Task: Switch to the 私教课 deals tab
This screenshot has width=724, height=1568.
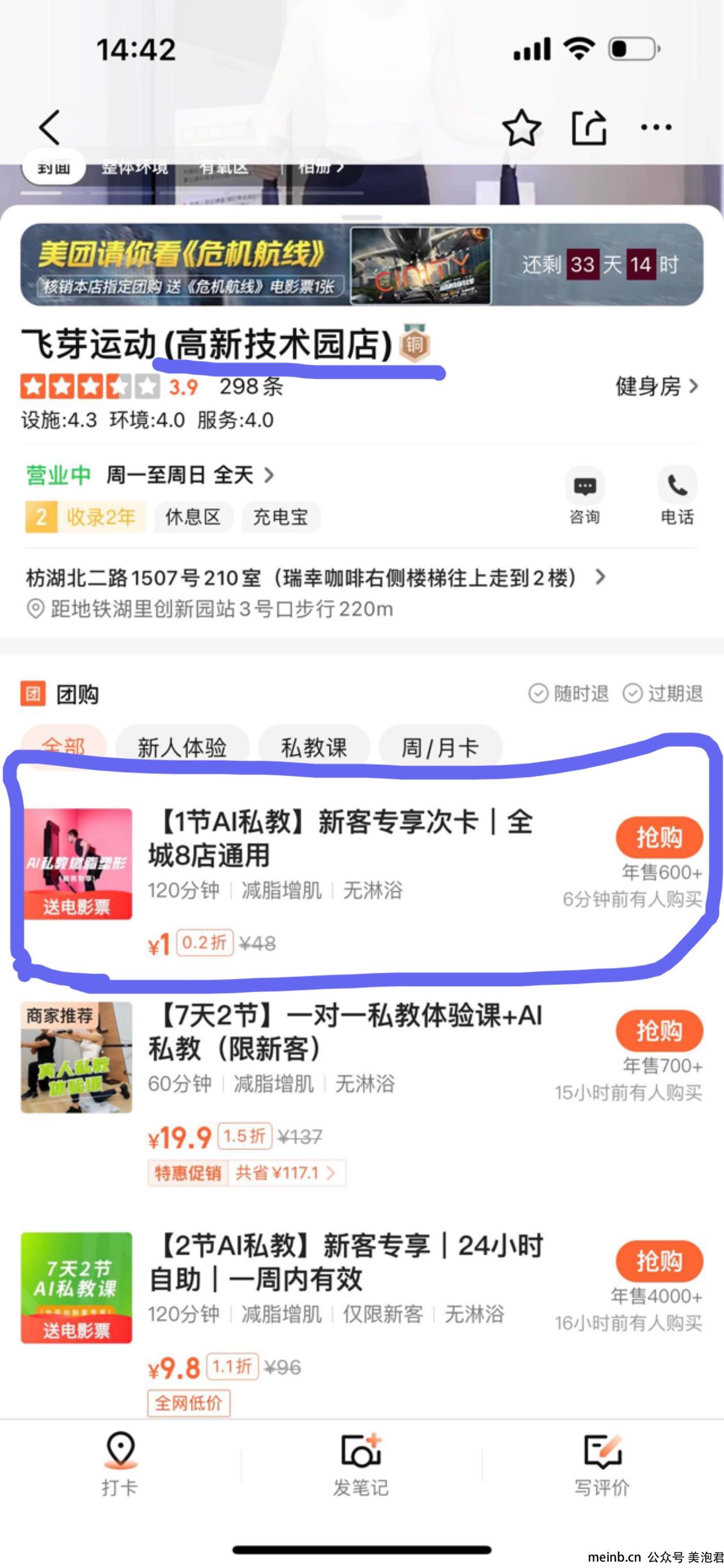Action: tap(314, 747)
